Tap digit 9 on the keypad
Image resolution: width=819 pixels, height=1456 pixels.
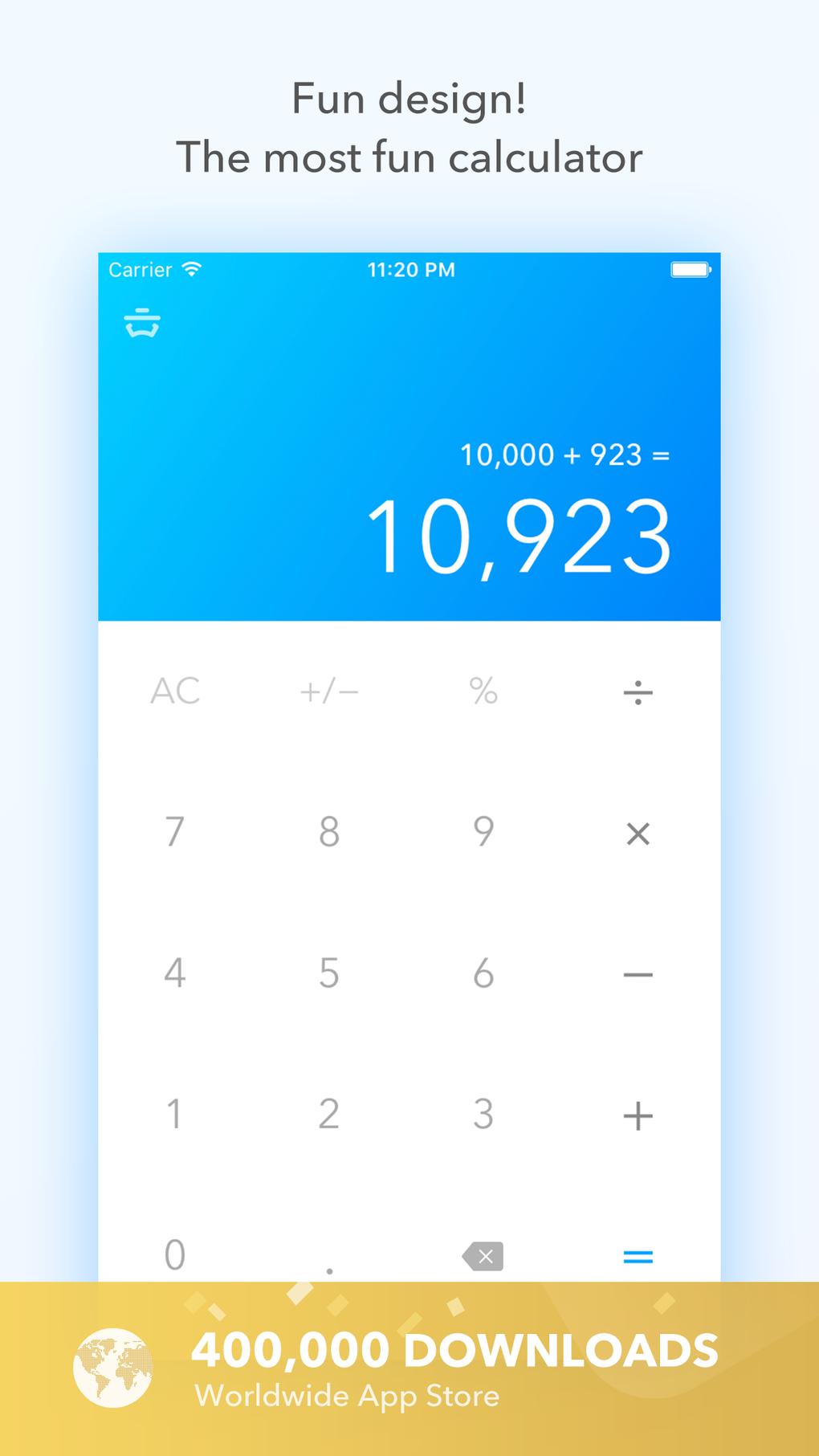coord(483,833)
